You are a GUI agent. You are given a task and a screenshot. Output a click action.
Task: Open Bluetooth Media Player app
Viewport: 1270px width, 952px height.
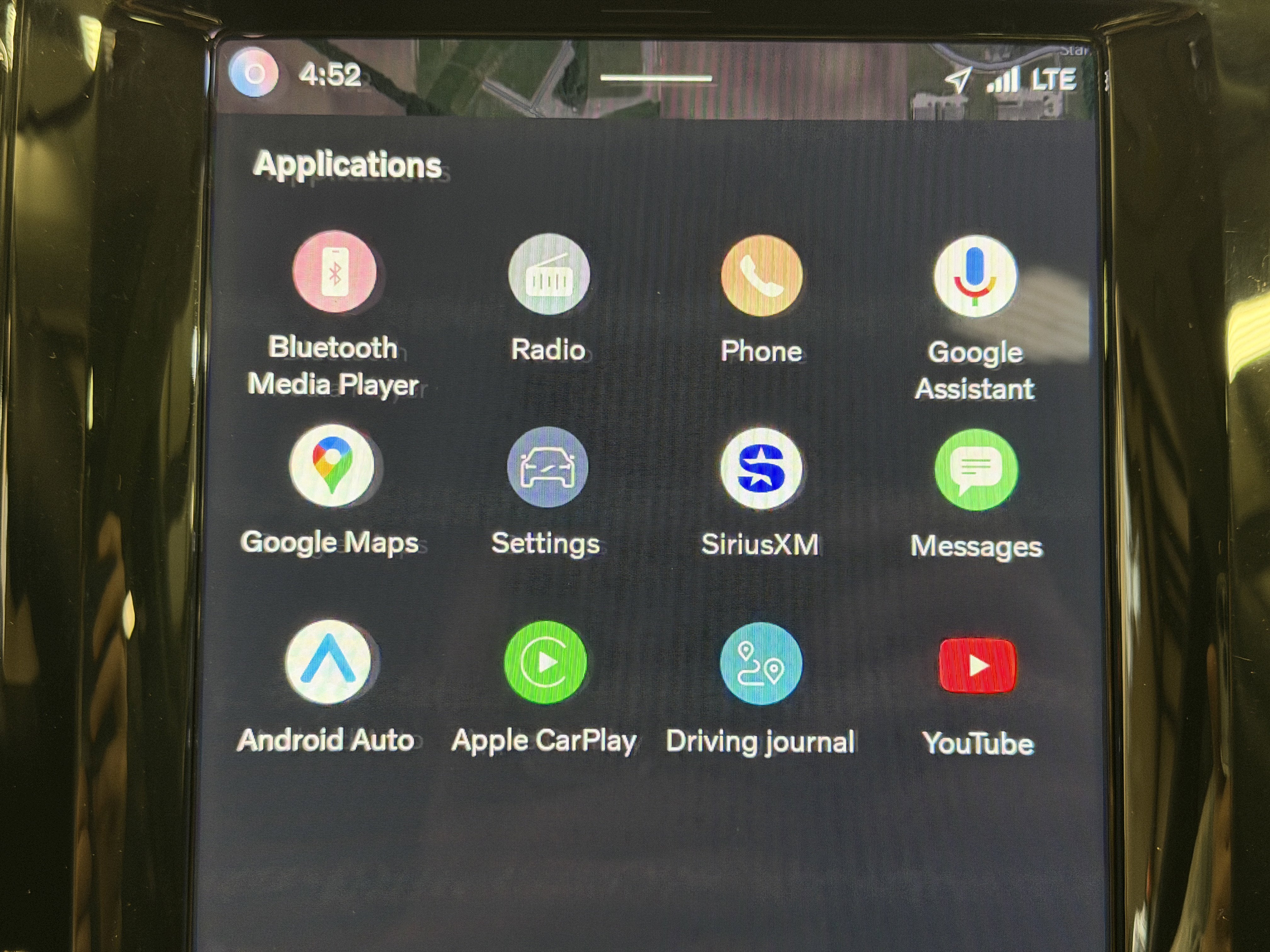coord(334,272)
